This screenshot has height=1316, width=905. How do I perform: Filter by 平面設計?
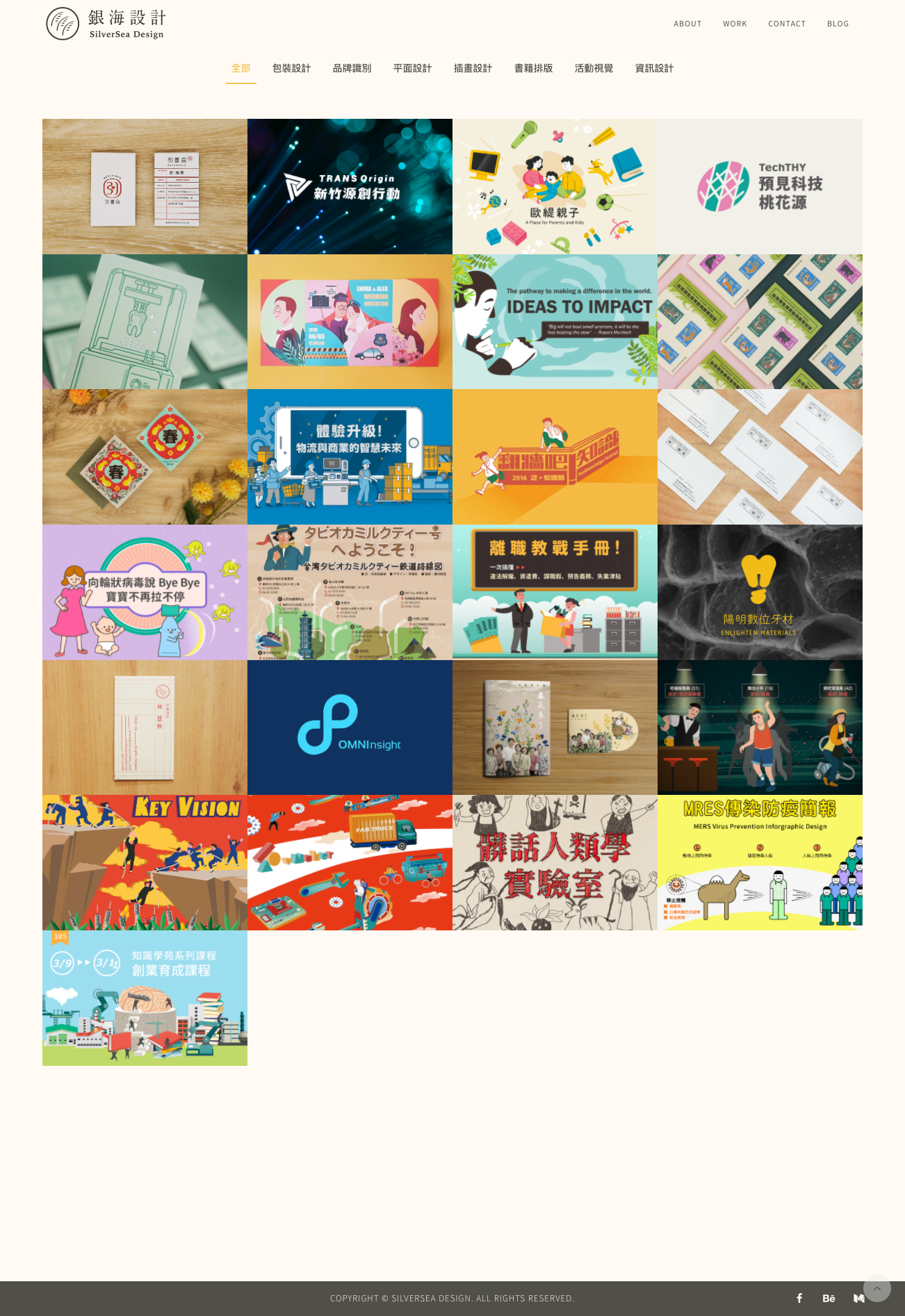tap(412, 68)
